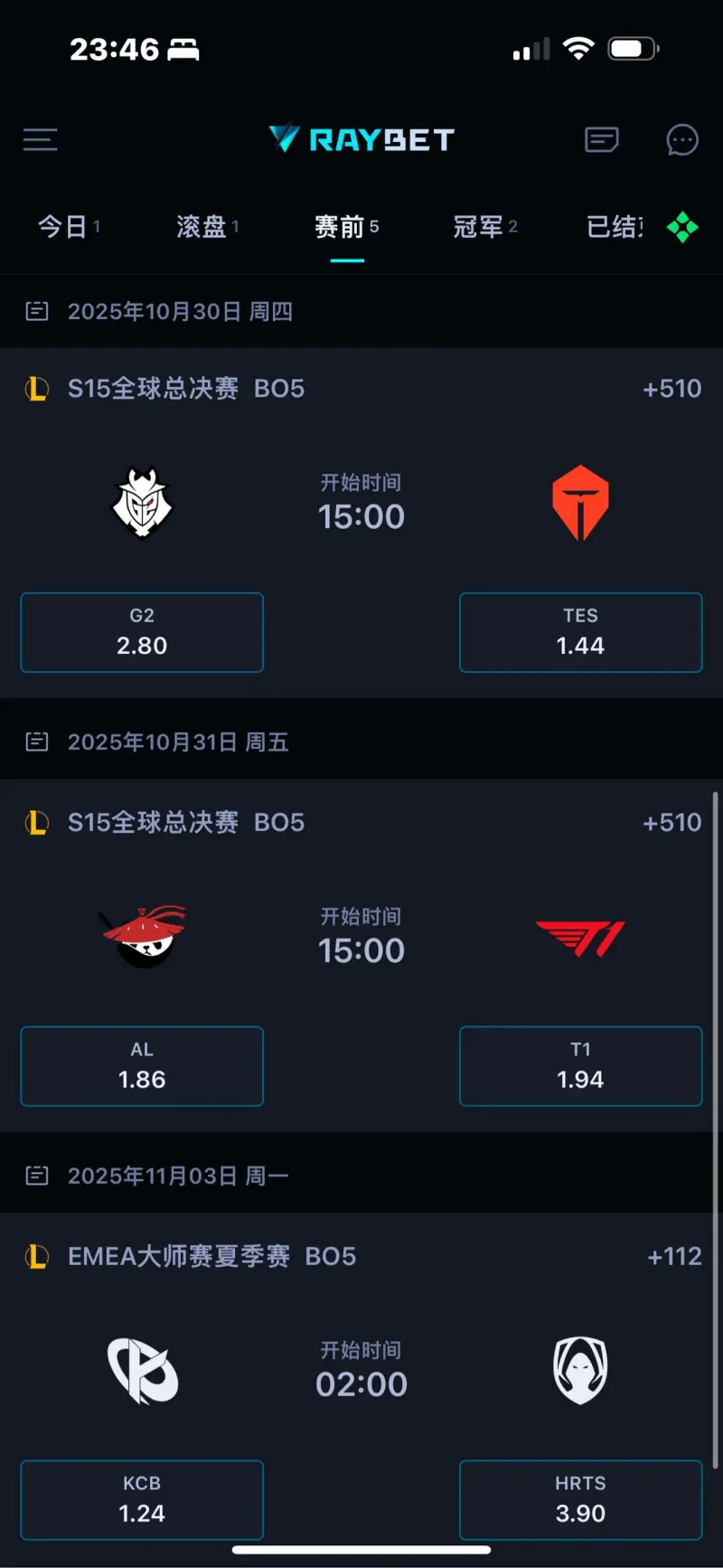The height and width of the screenshot is (1568, 723).
Task: Switch to the 今日 tab
Action: coord(68,226)
